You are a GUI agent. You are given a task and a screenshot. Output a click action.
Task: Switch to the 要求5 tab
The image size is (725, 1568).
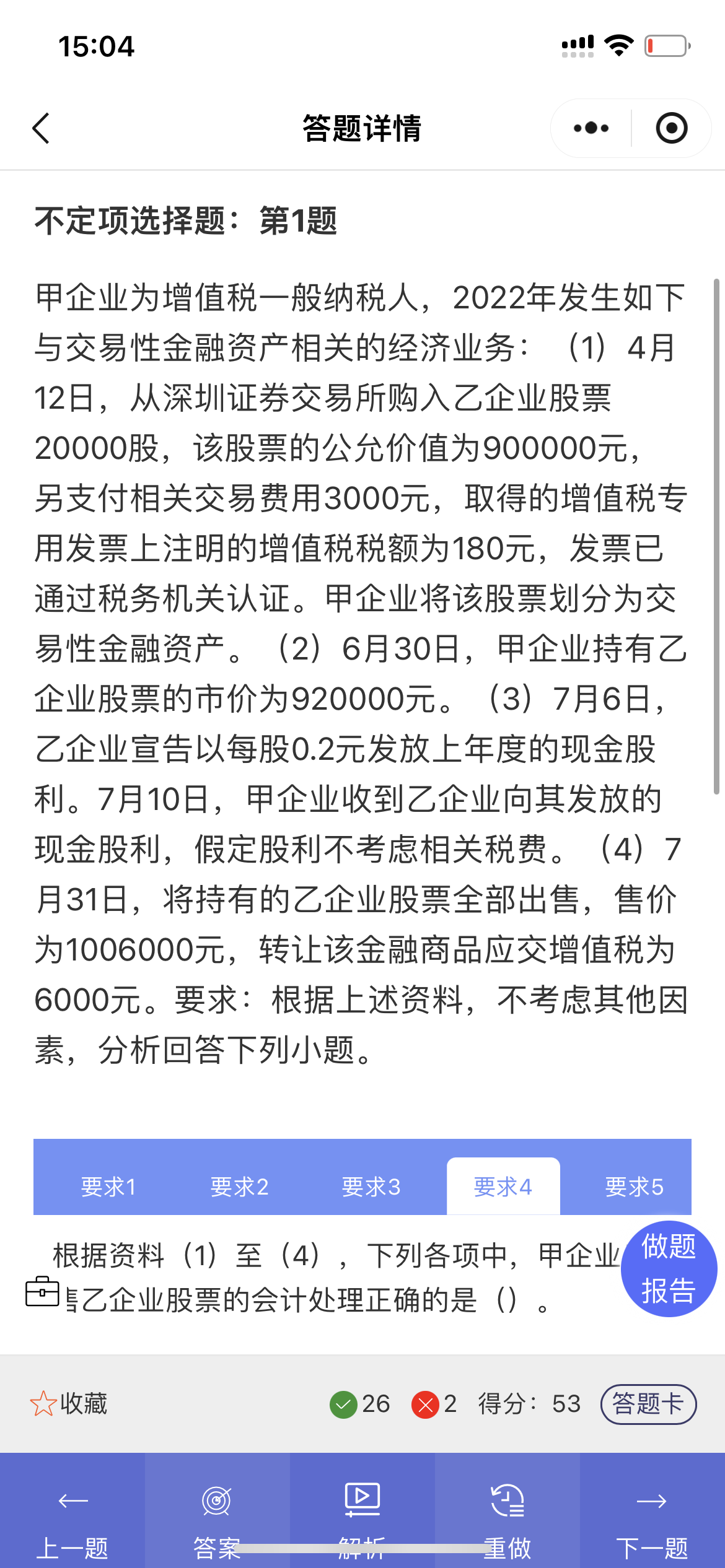pyautogui.click(x=635, y=1187)
